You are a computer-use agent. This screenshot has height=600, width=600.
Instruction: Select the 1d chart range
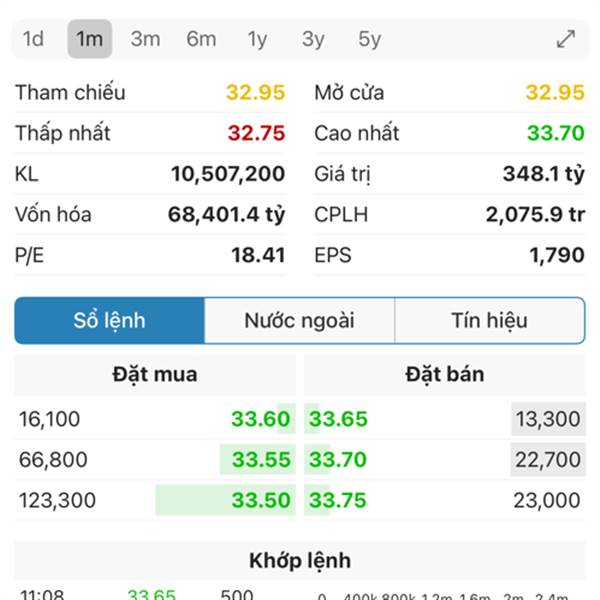[x=33, y=39]
